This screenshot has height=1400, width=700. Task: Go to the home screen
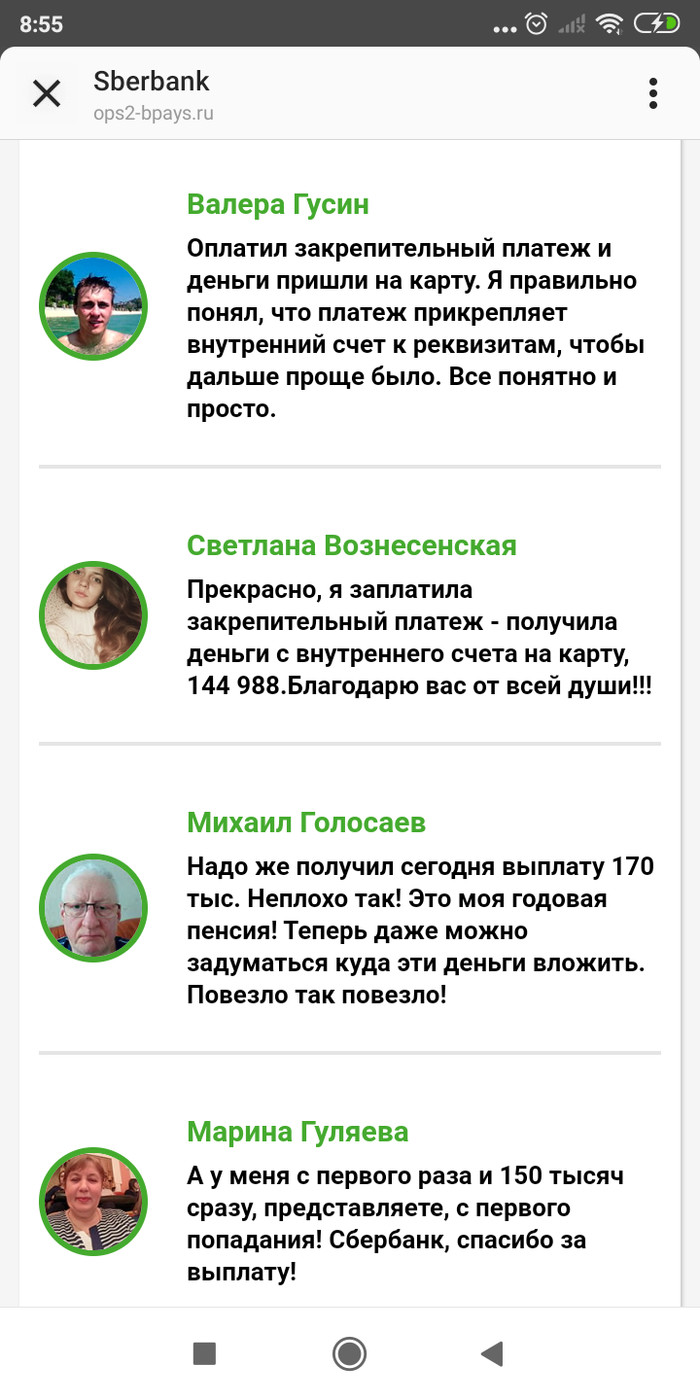point(350,1354)
